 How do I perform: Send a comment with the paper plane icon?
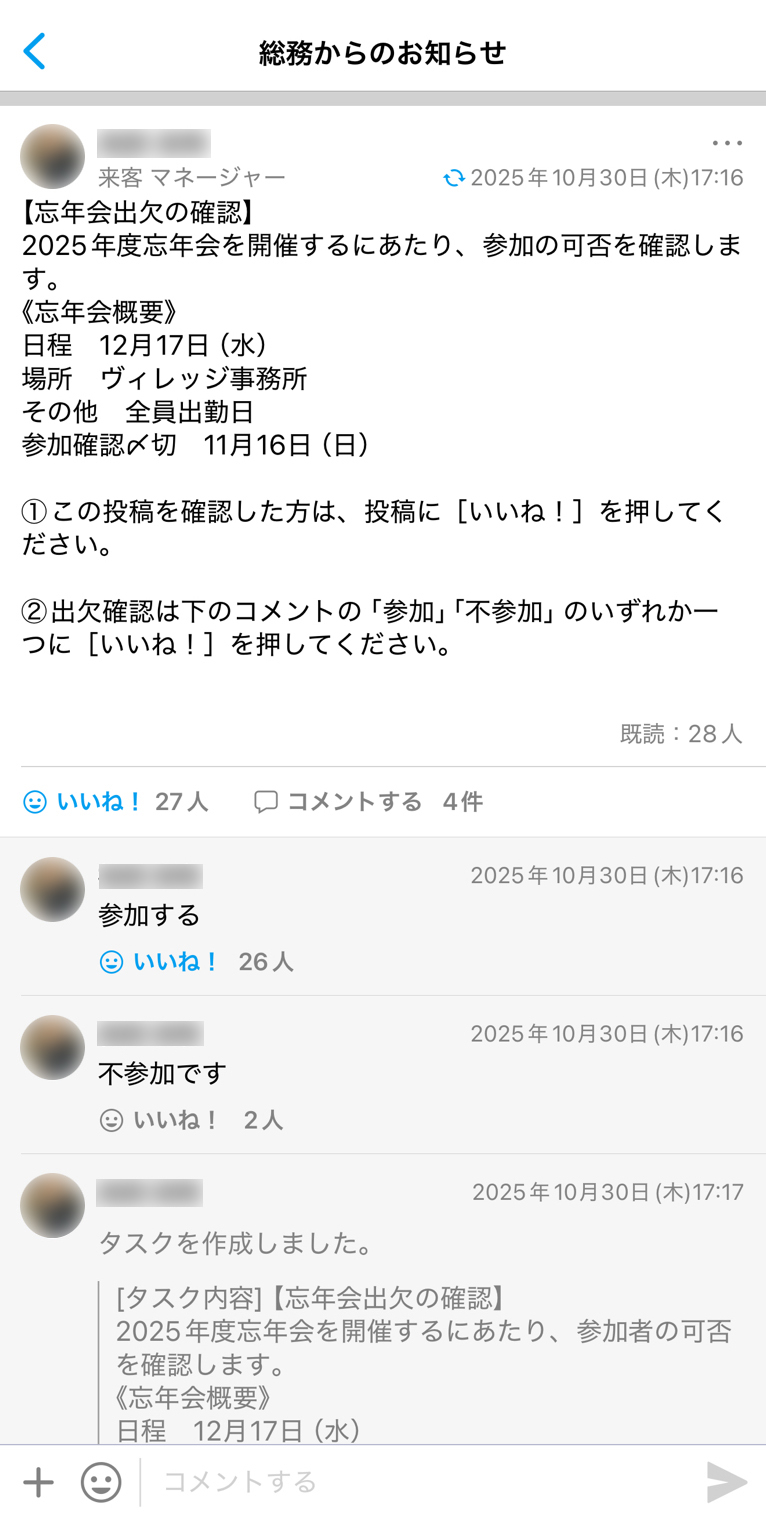click(726, 1483)
